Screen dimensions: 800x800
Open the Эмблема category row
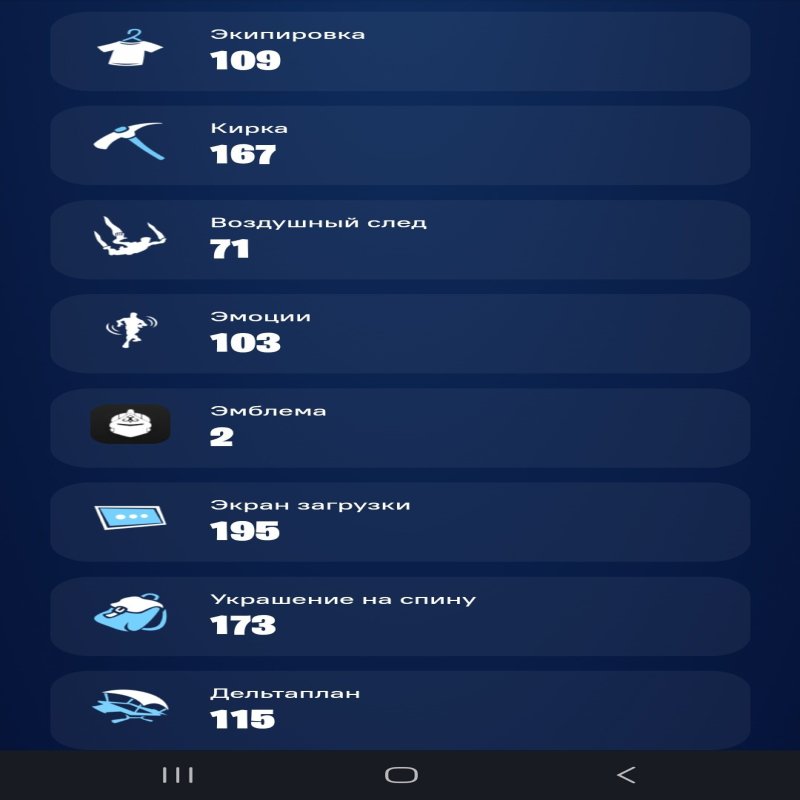400,427
